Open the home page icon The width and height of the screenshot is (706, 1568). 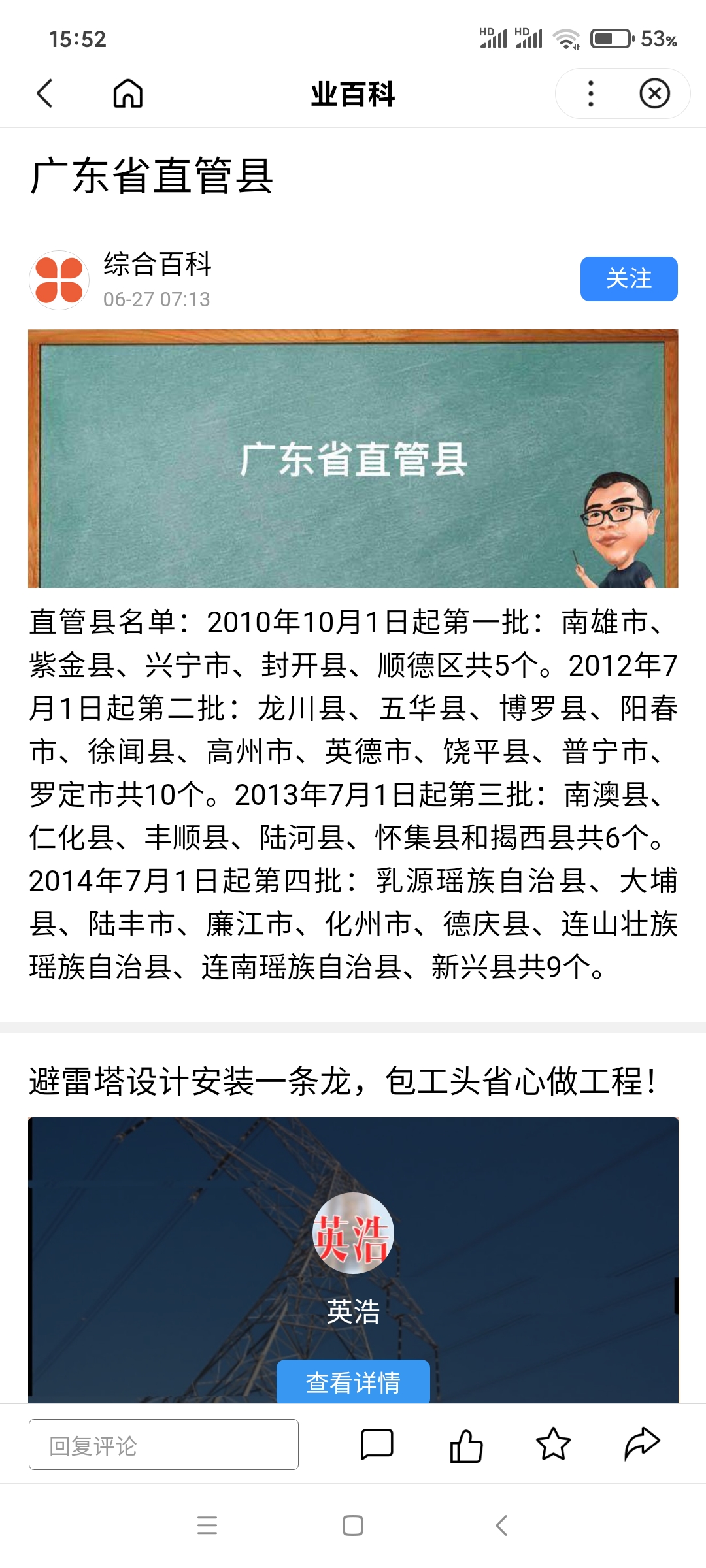coord(128,93)
